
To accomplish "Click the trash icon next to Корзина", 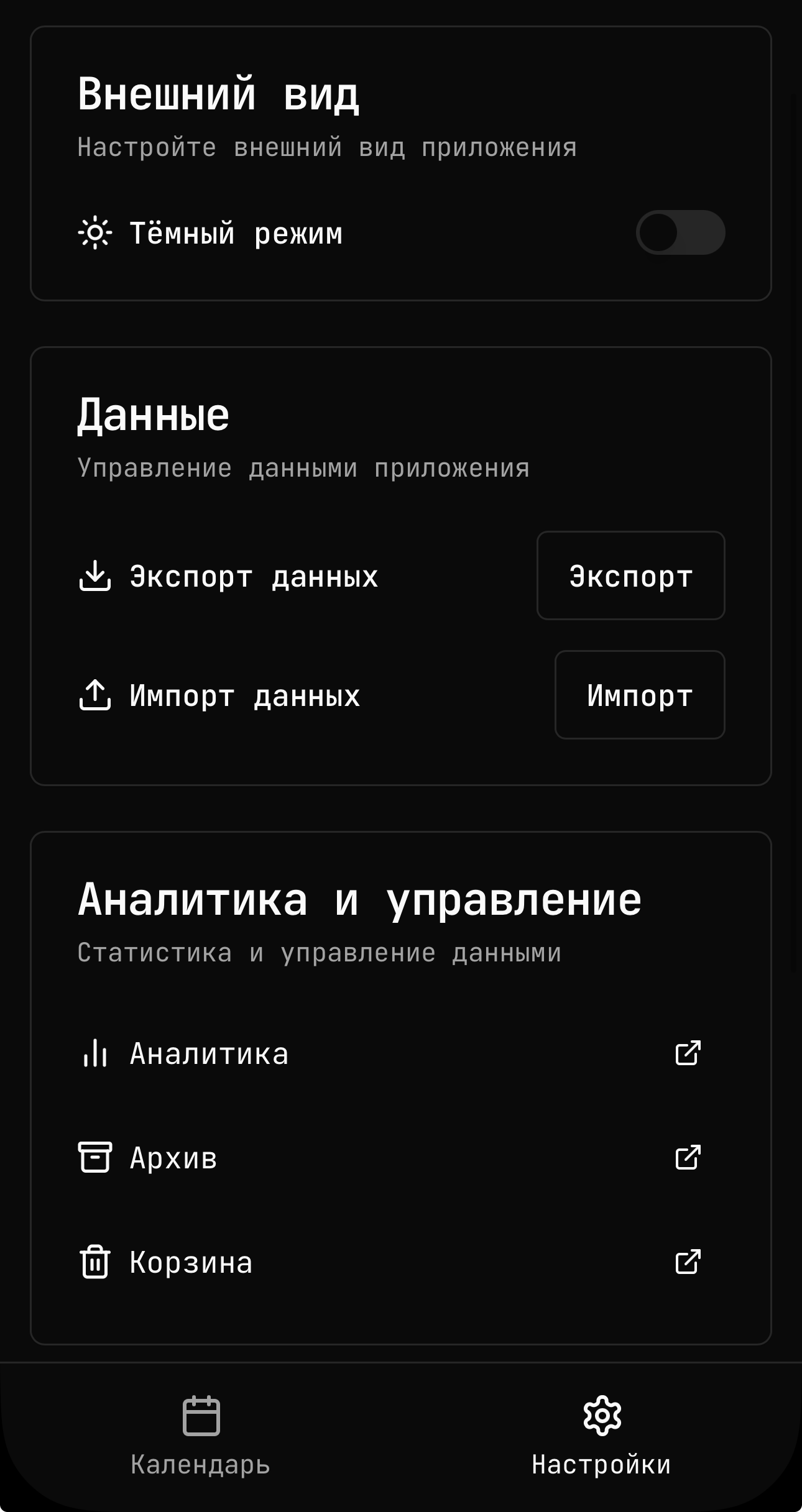I will coord(94,1262).
